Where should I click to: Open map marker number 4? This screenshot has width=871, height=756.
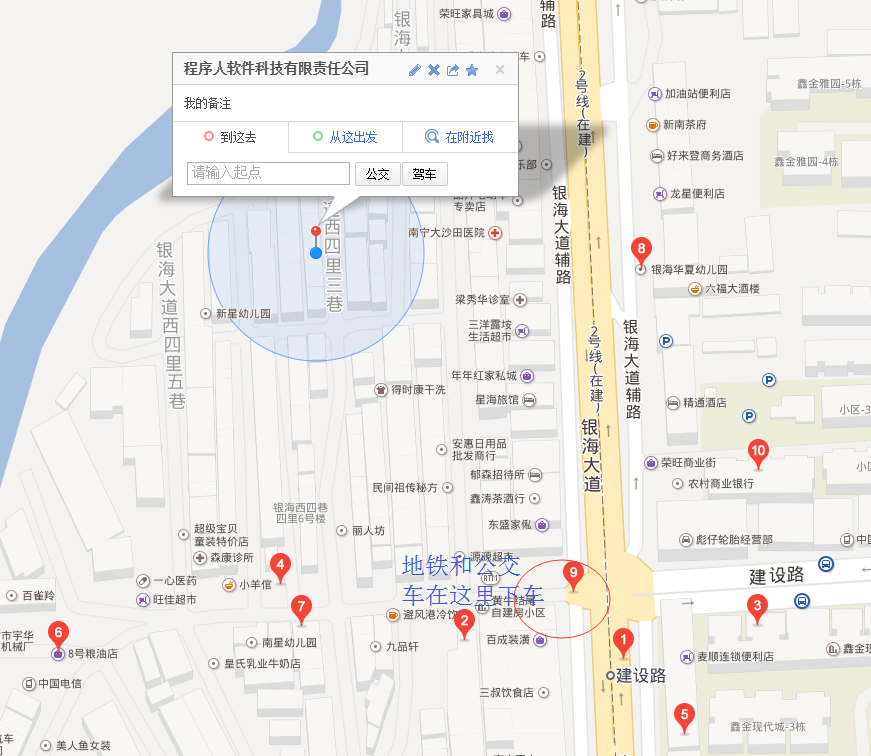(281, 567)
